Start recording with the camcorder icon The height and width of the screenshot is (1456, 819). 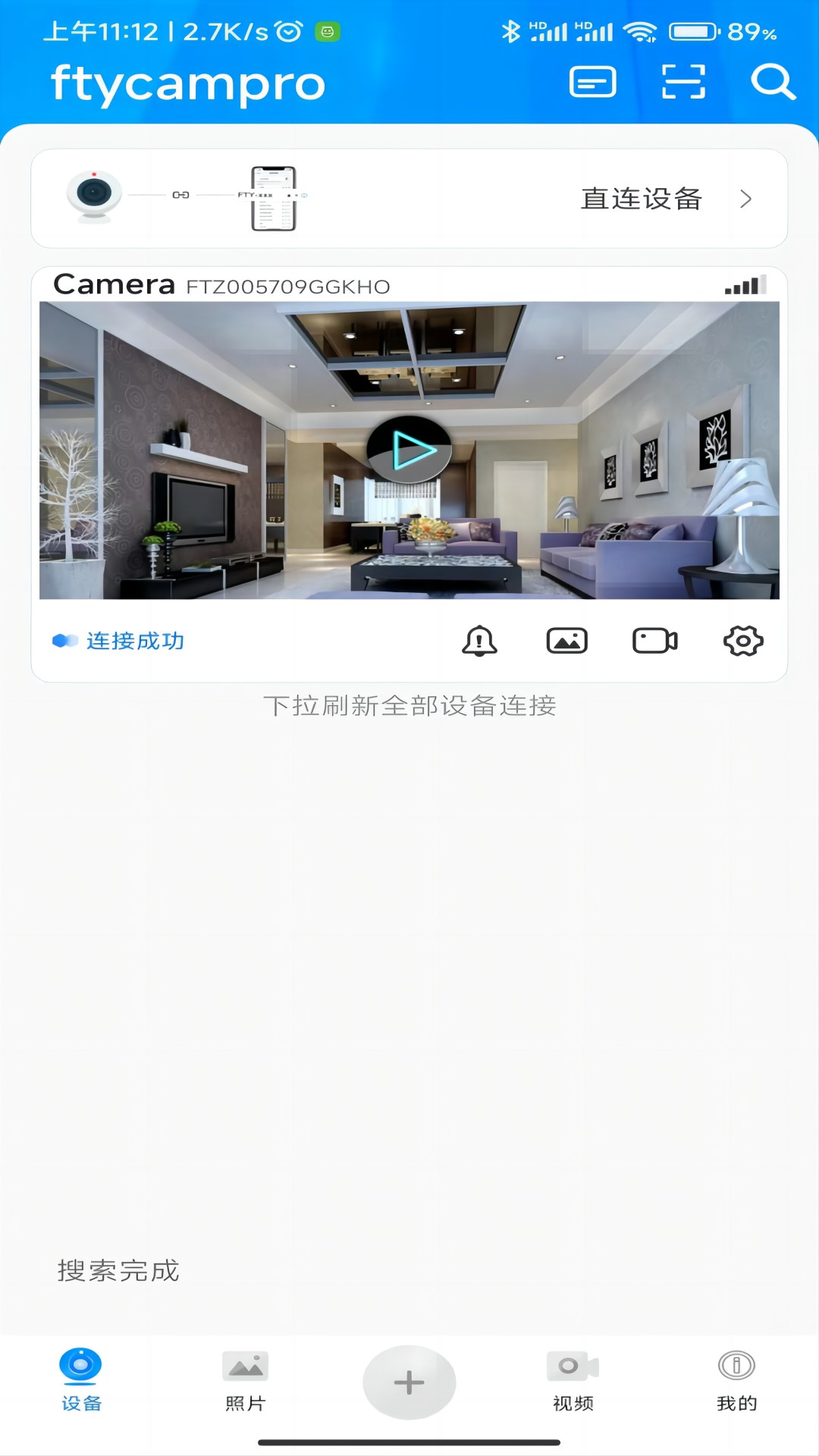pos(654,641)
